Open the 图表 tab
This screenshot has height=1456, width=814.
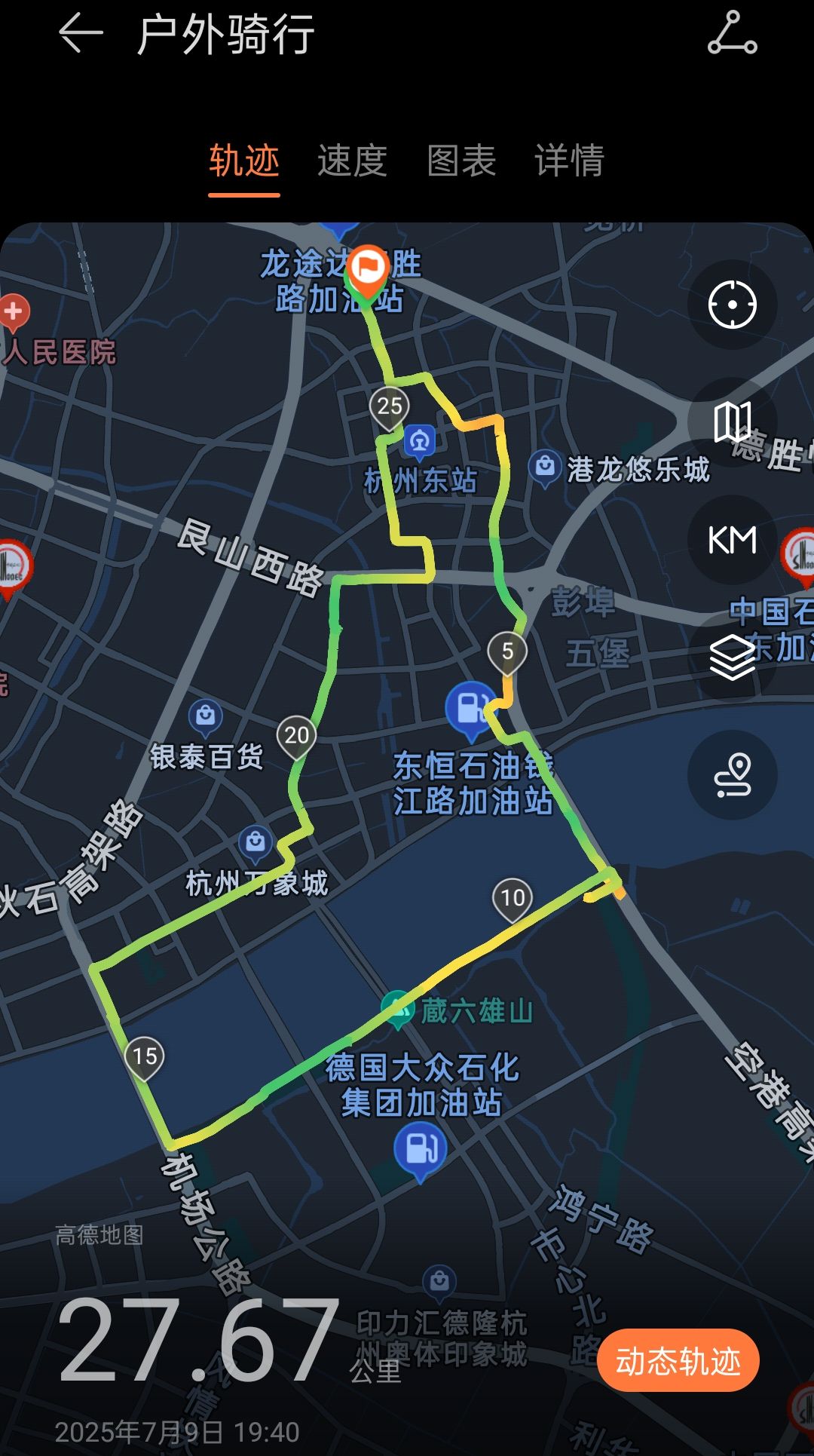point(461,161)
